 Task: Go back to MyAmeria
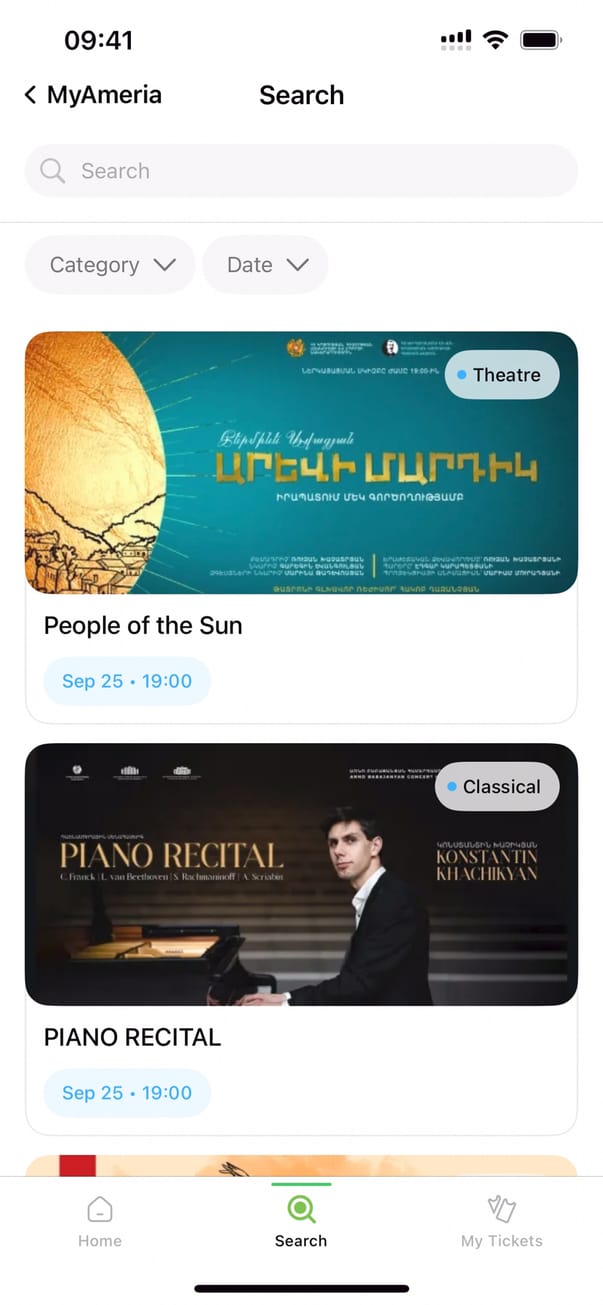point(92,95)
